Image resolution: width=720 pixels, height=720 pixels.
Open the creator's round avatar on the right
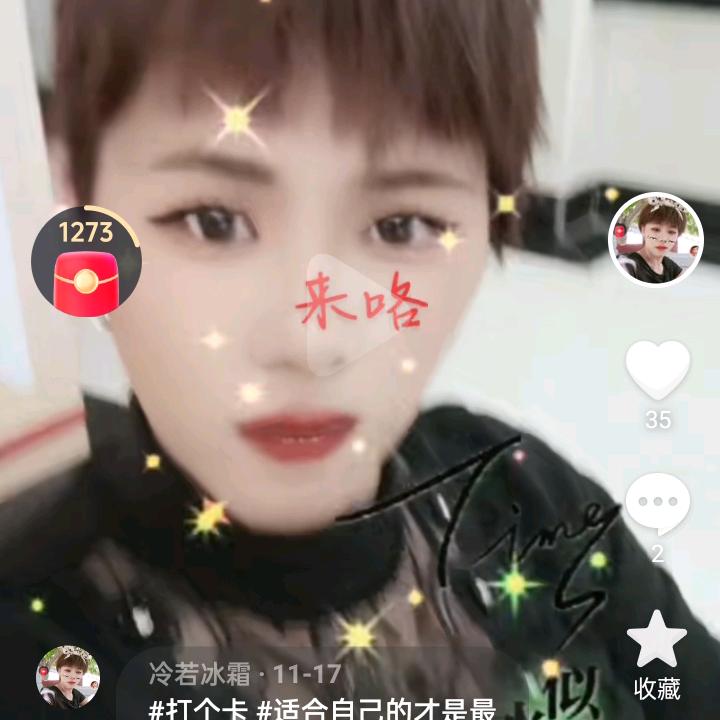(656, 240)
